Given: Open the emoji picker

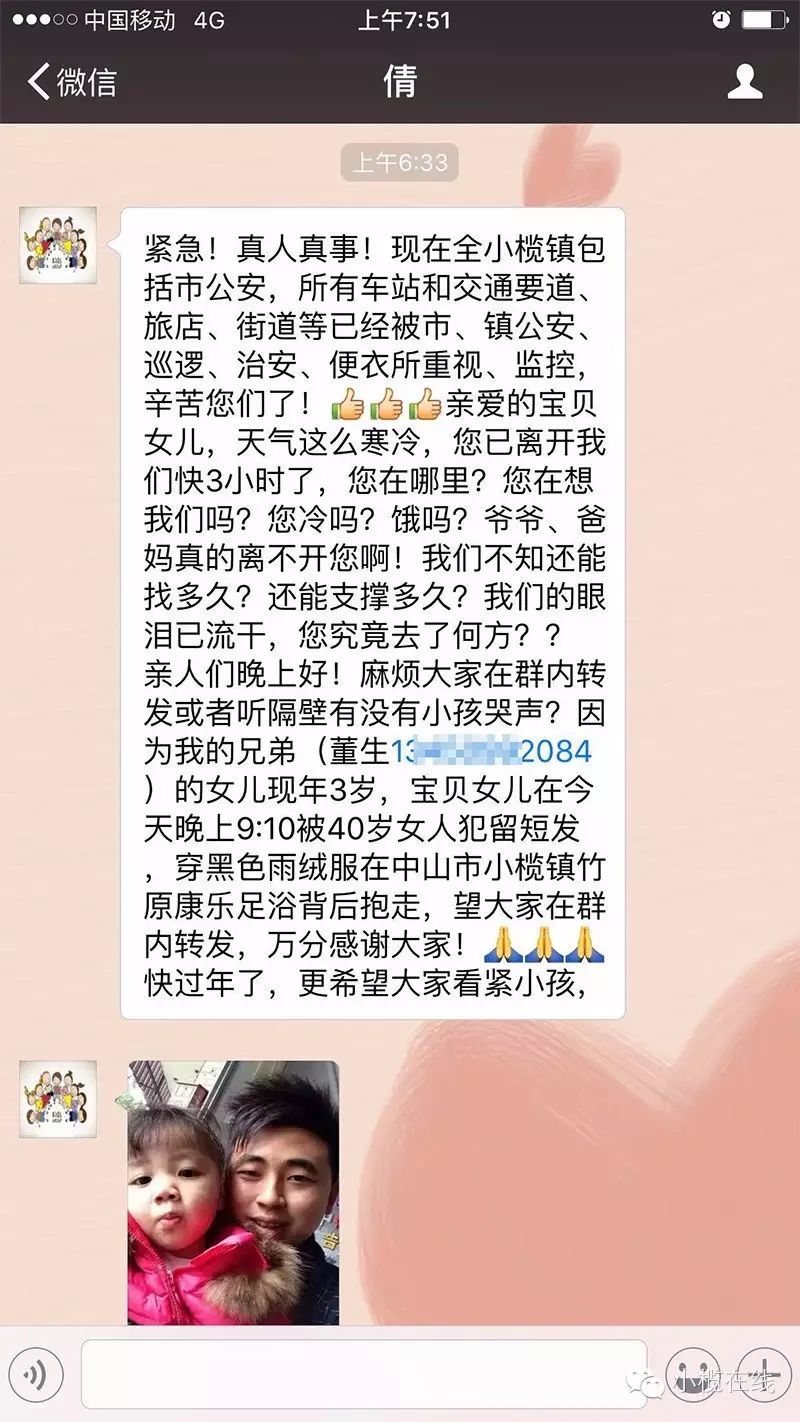Looking at the screenshot, I should coord(692,1375).
